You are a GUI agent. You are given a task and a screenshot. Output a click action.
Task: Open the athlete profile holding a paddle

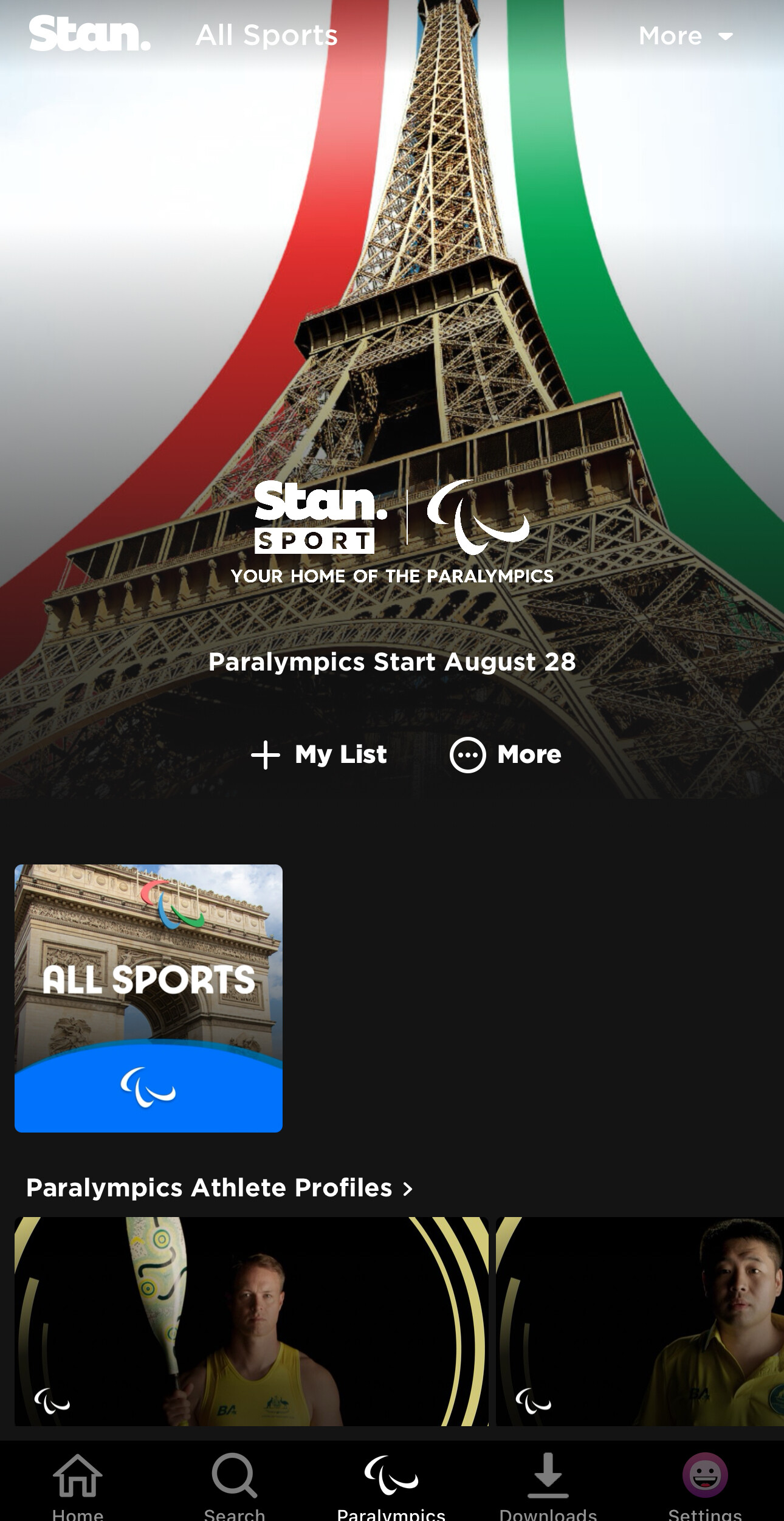pyautogui.click(x=251, y=1320)
